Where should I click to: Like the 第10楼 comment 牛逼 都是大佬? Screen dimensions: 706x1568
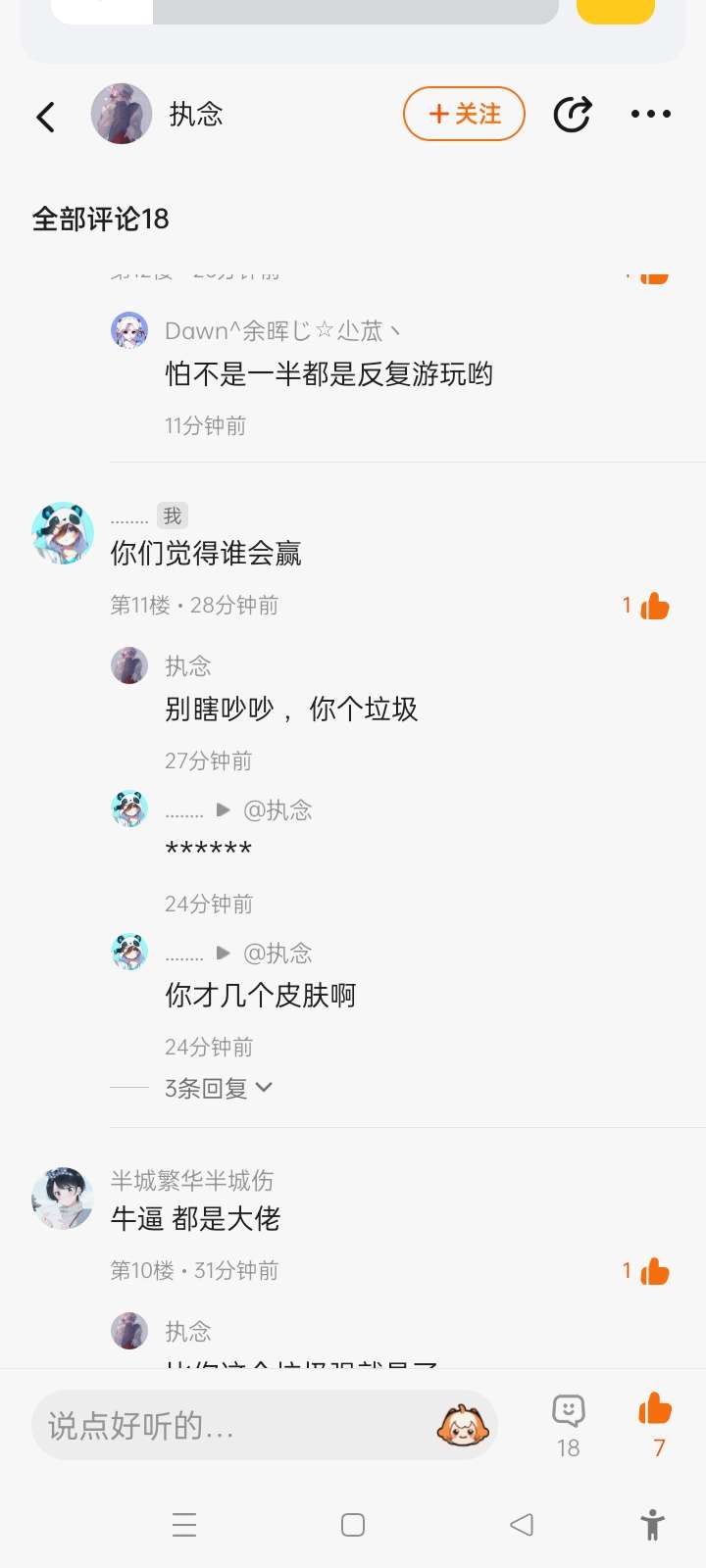[653, 1272]
